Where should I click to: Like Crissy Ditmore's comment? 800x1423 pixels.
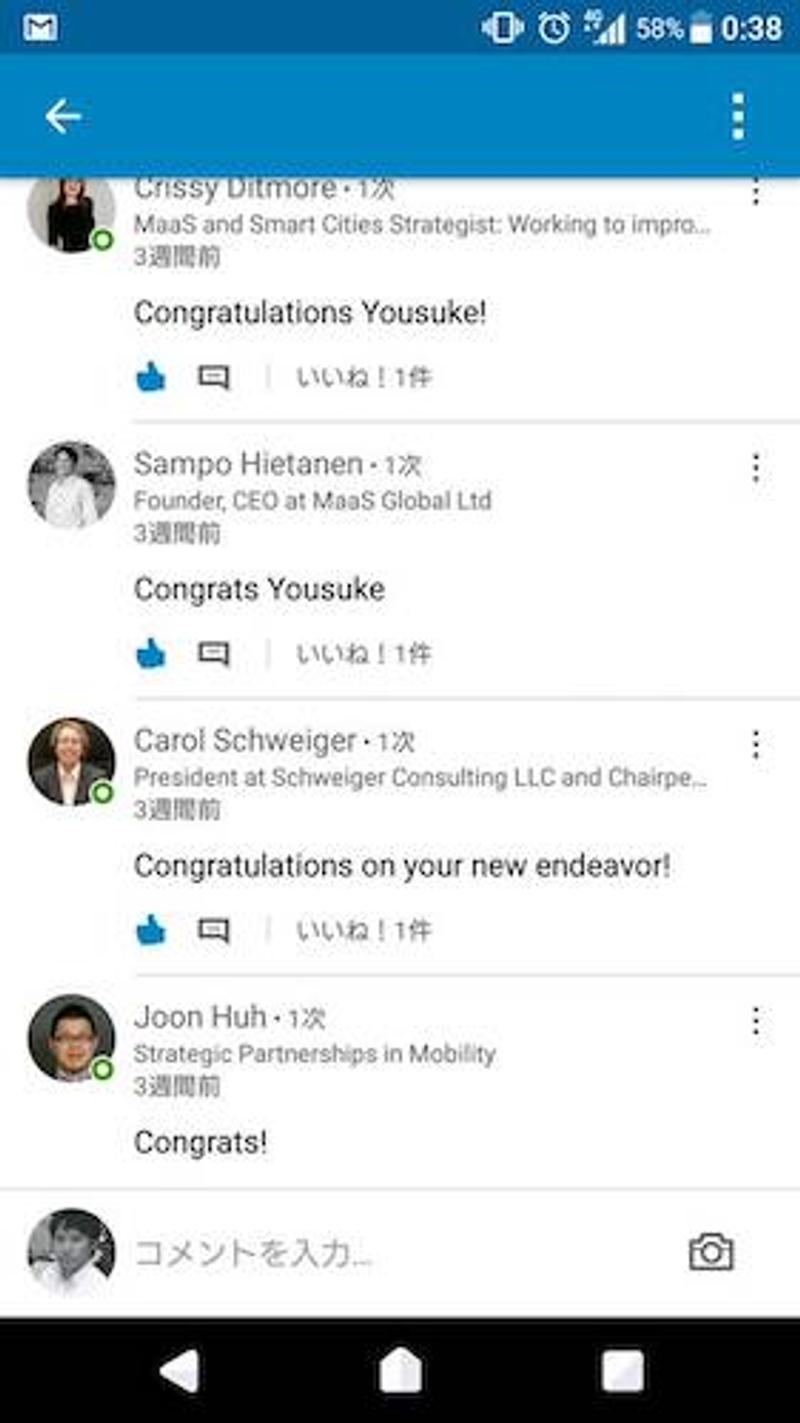(x=151, y=378)
